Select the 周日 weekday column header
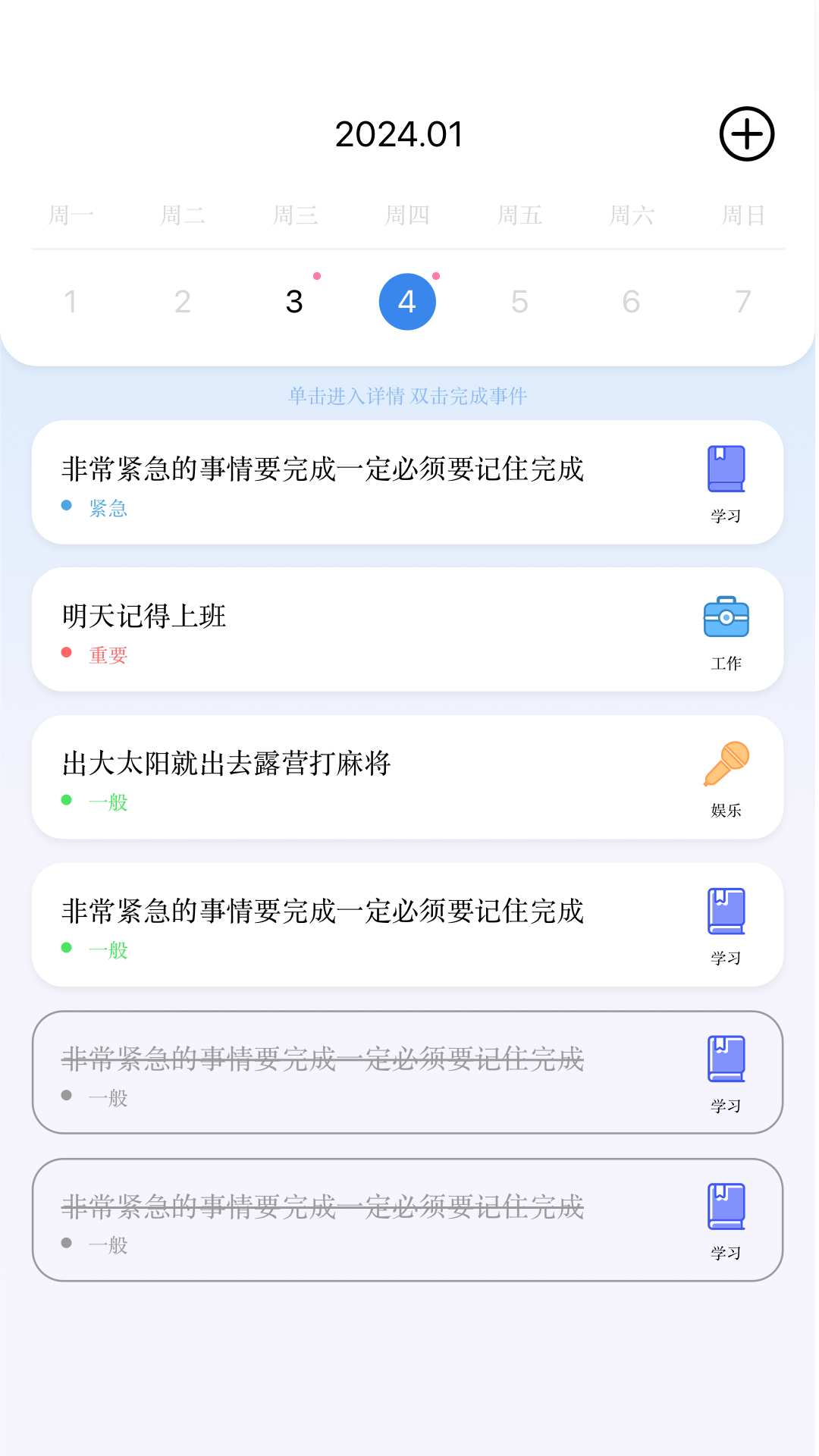The width and height of the screenshot is (819, 1456). point(742,215)
